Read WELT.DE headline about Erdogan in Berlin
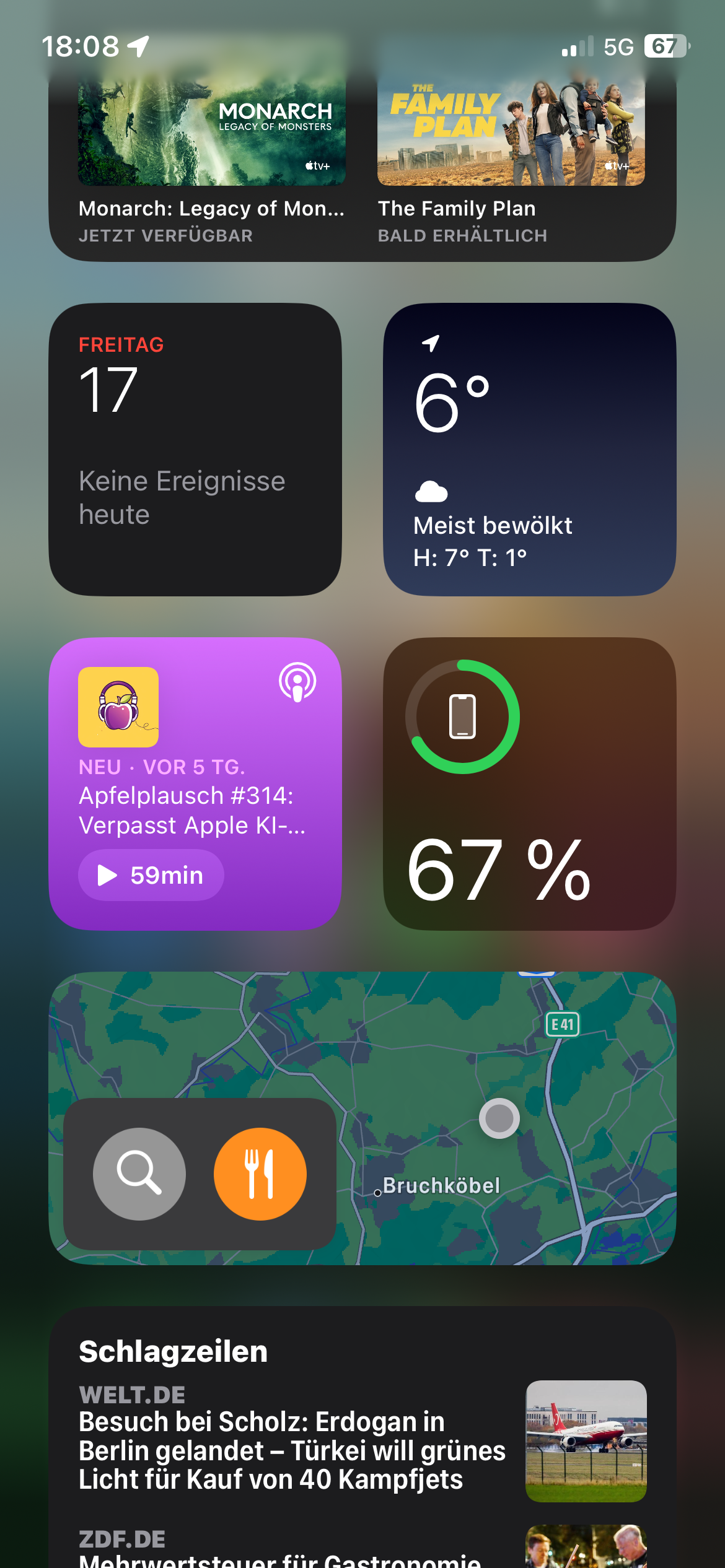 tap(291, 1450)
